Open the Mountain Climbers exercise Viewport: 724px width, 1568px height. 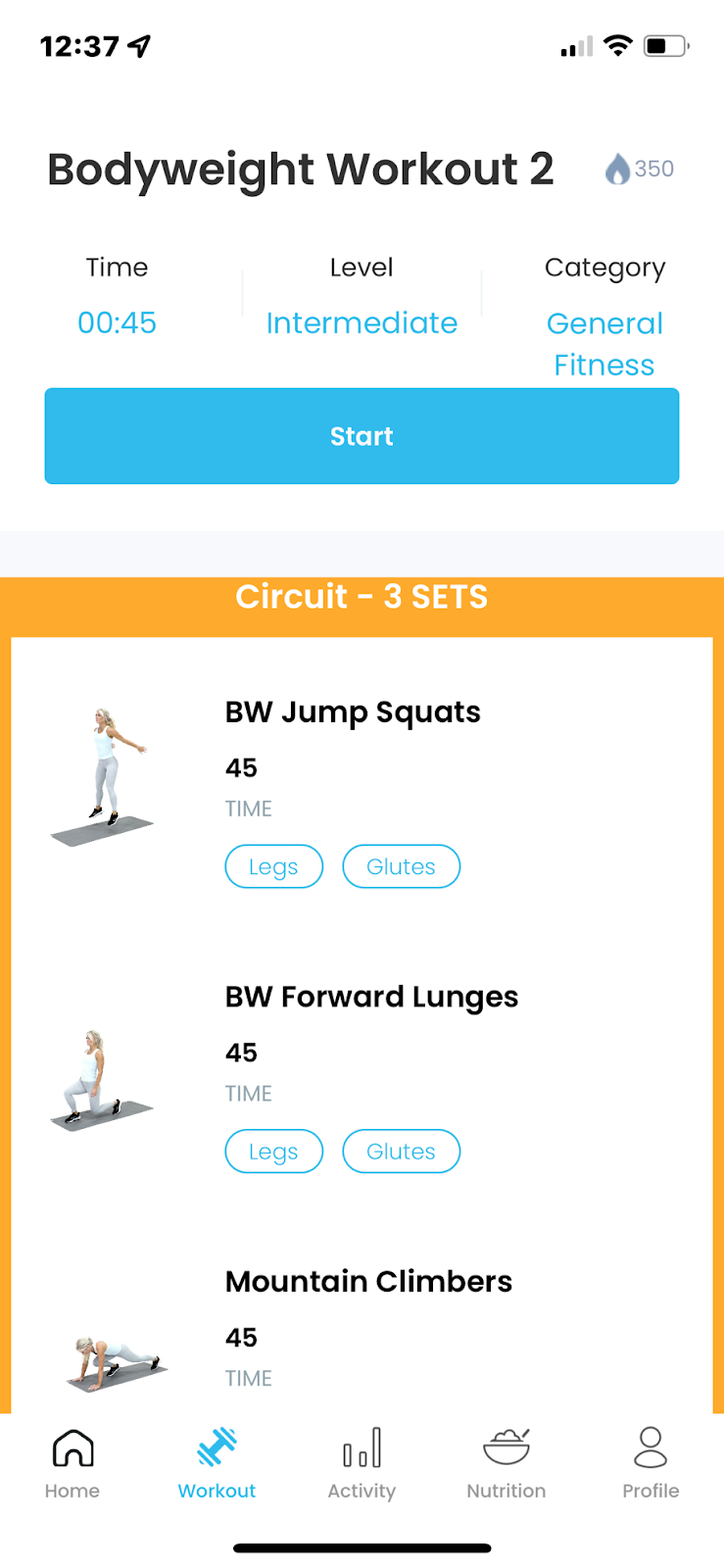[368, 1282]
